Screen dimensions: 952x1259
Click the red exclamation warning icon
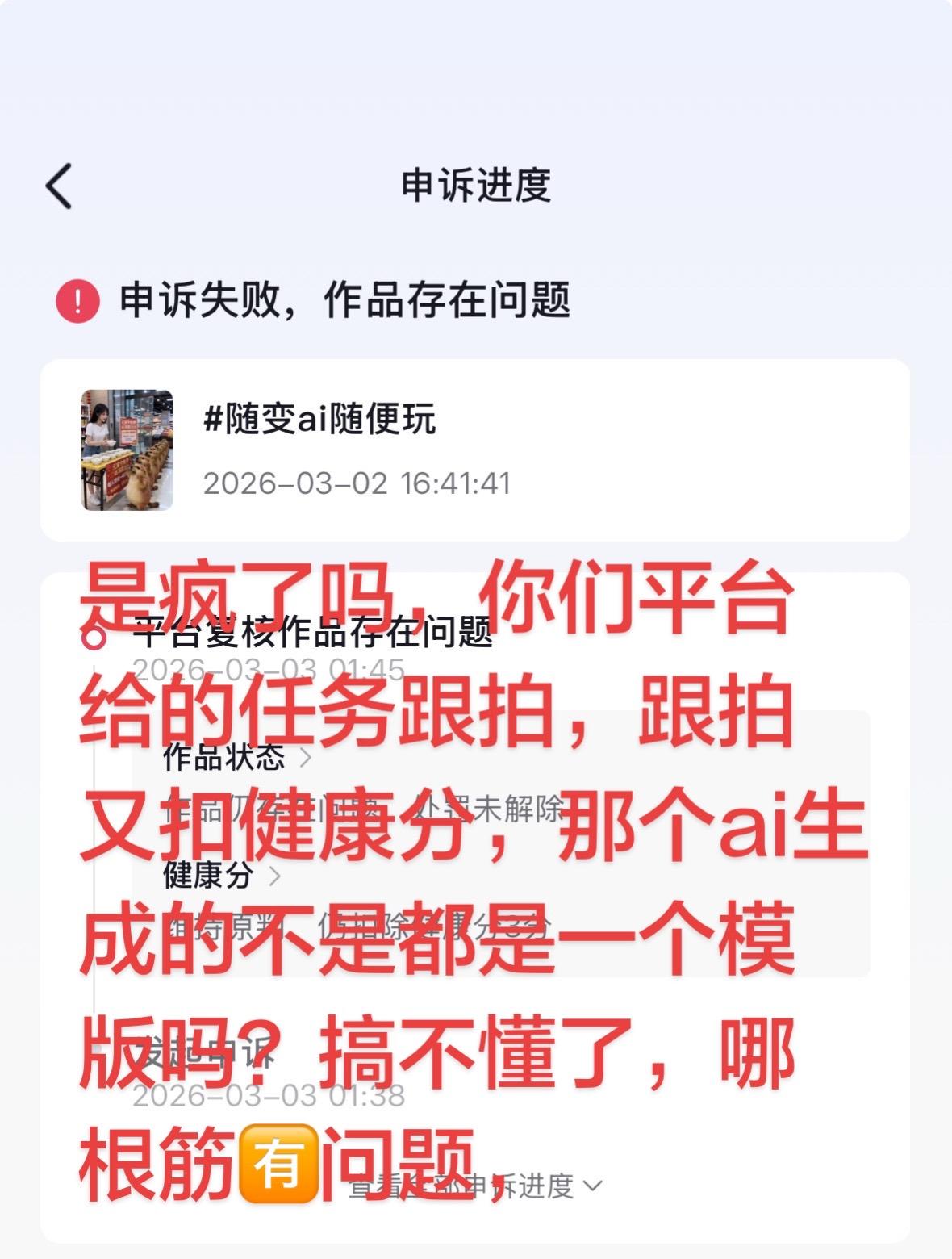click(x=77, y=299)
